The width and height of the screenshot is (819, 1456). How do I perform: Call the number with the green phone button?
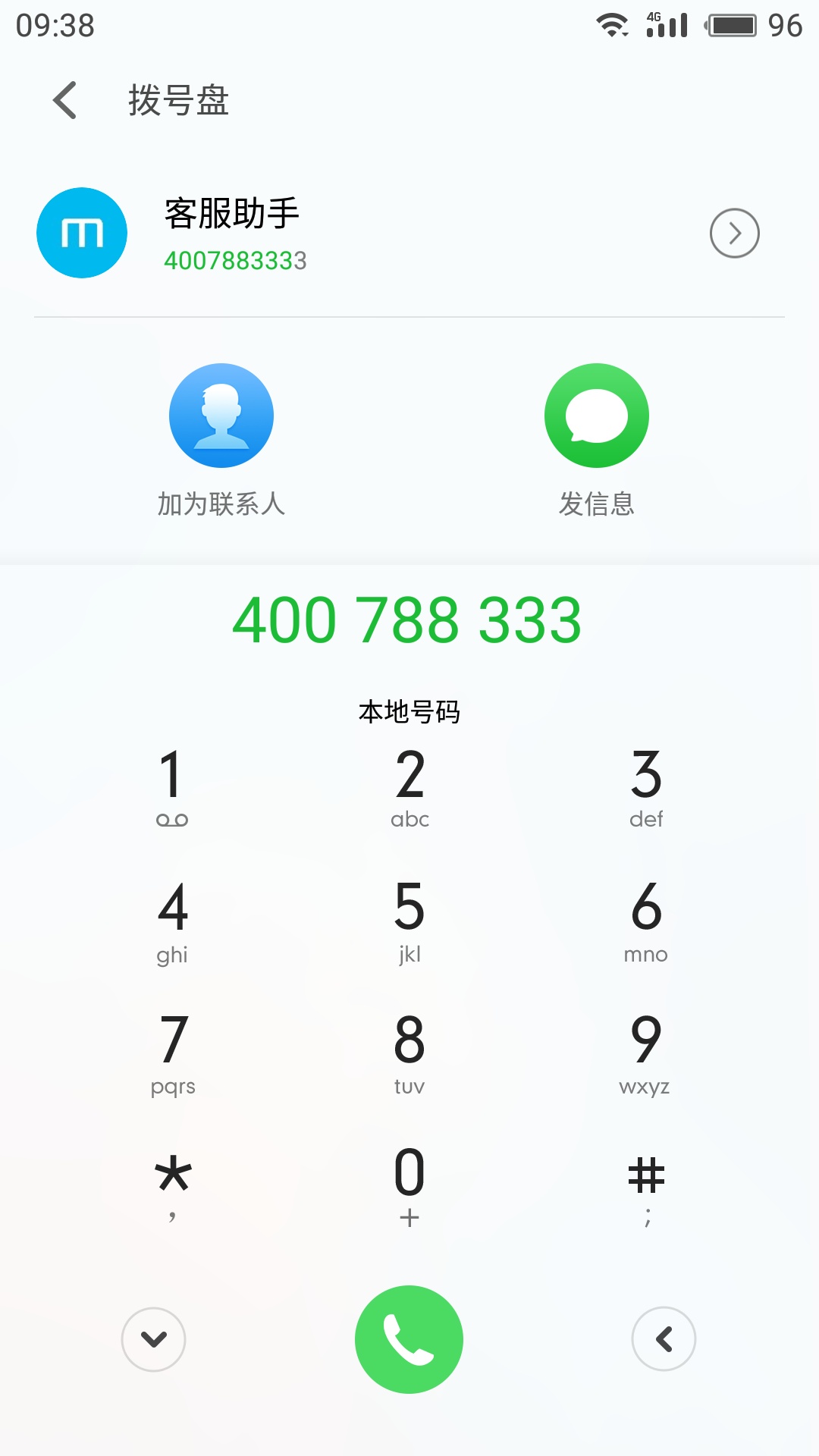click(x=409, y=1339)
